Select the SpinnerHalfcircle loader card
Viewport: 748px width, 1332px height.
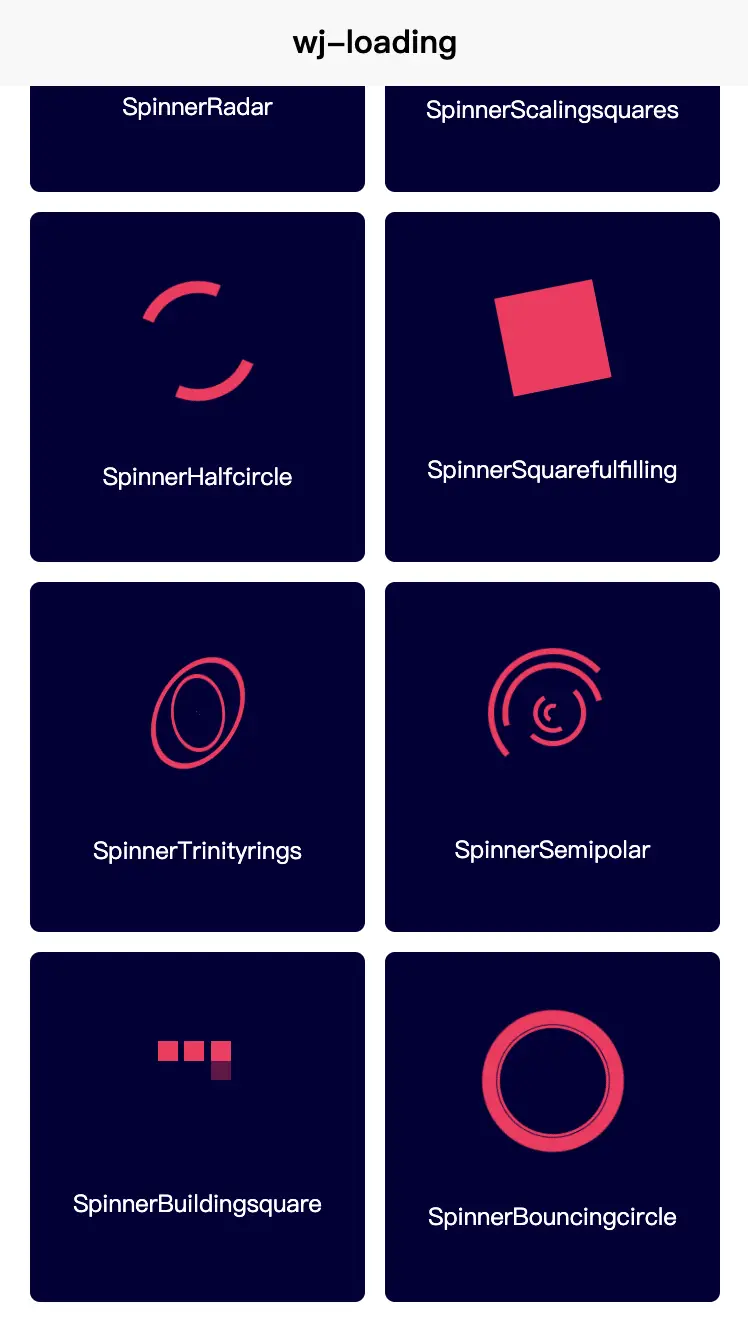[197, 386]
